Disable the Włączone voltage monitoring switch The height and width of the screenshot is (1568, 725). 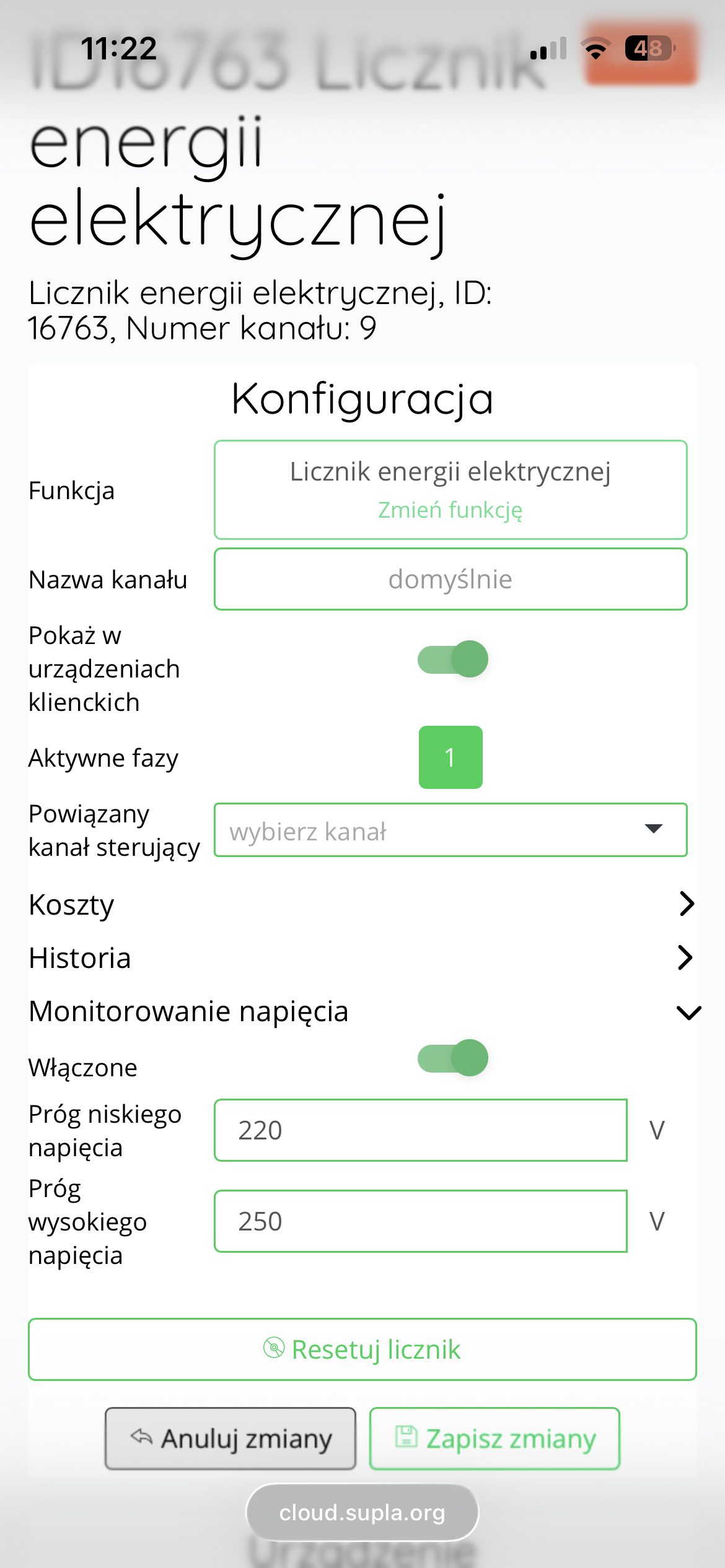[x=453, y=1058]
